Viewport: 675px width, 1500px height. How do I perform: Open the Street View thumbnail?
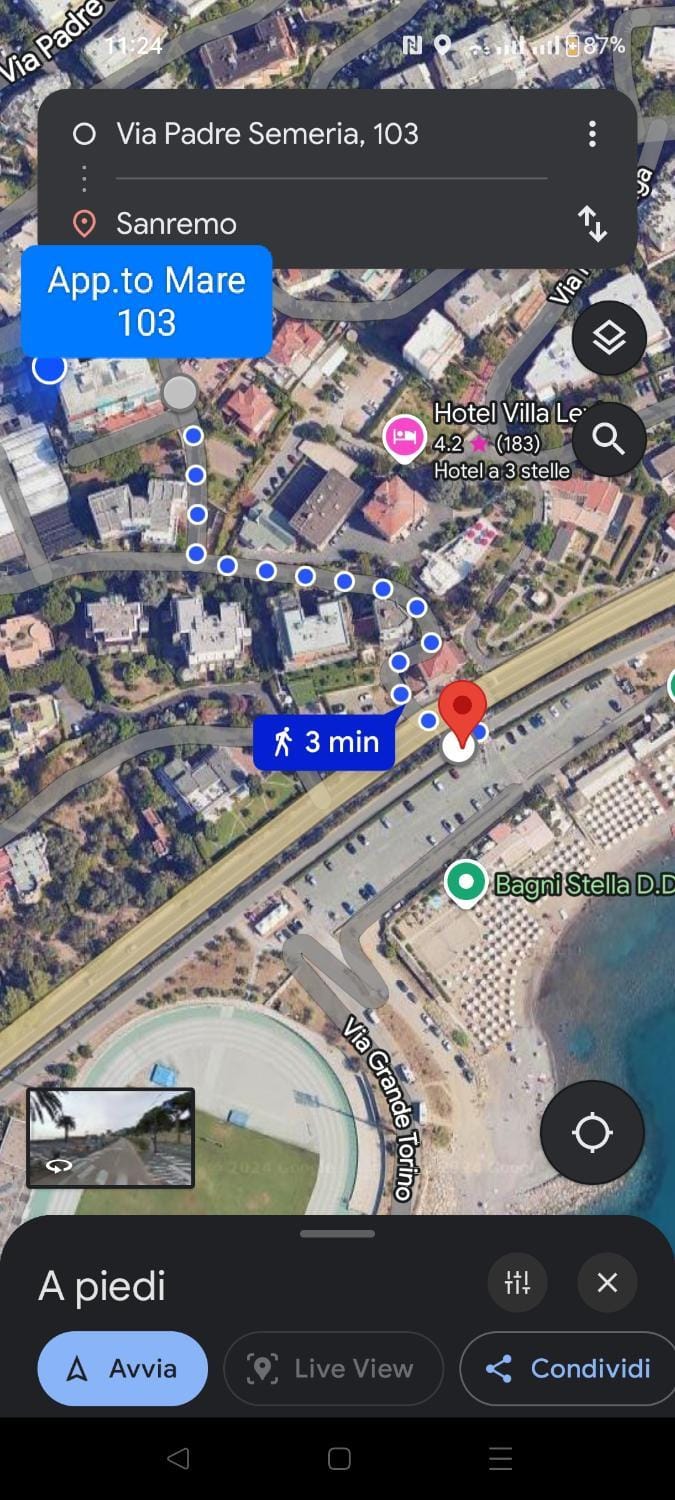(x=110, y=1137)
